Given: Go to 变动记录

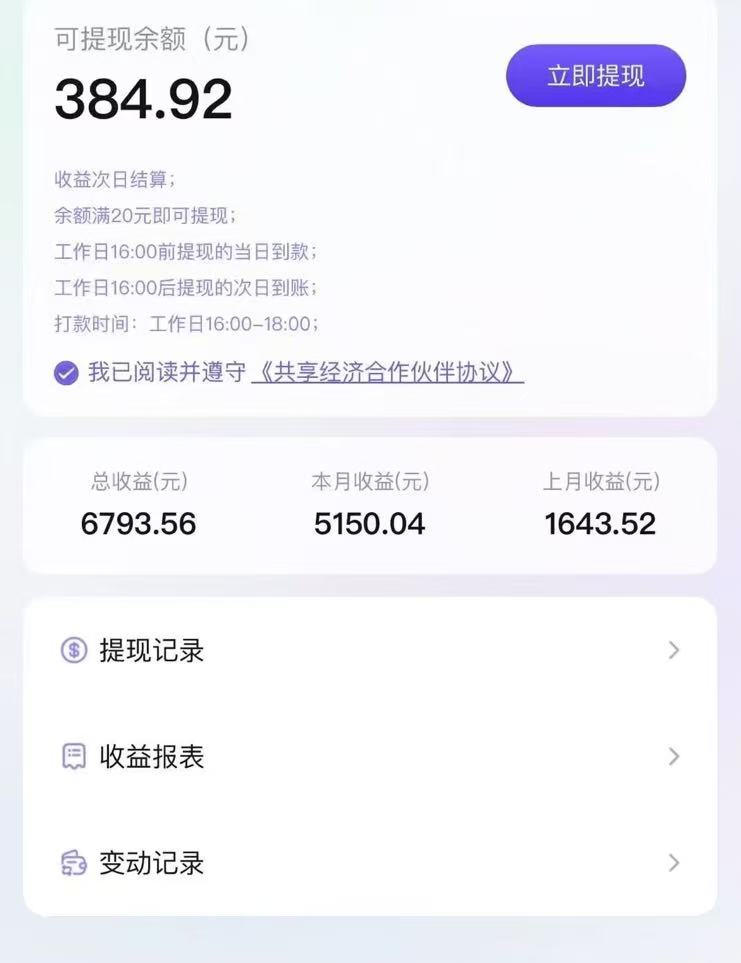Looking at the screenshot, I should pyautogui.click(x=370, y=863).
